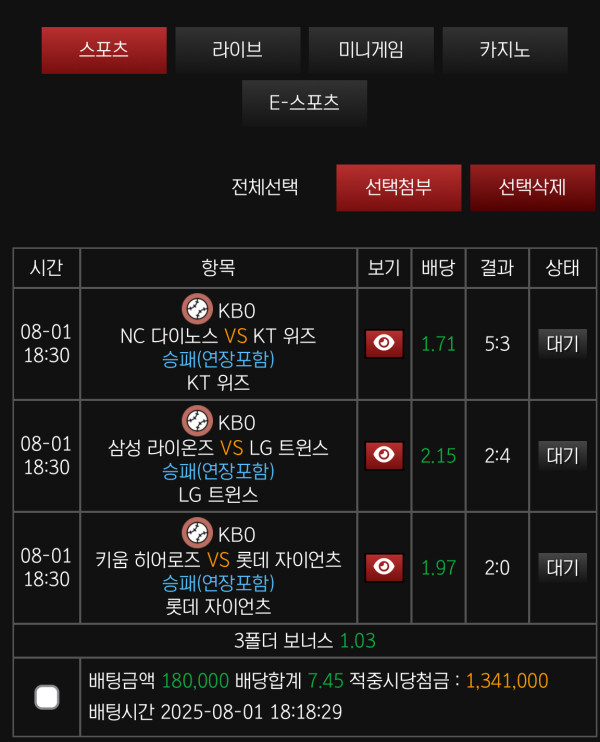View details of 삼성 라이온즈 VS LG 트윈스

click(384, 456)
